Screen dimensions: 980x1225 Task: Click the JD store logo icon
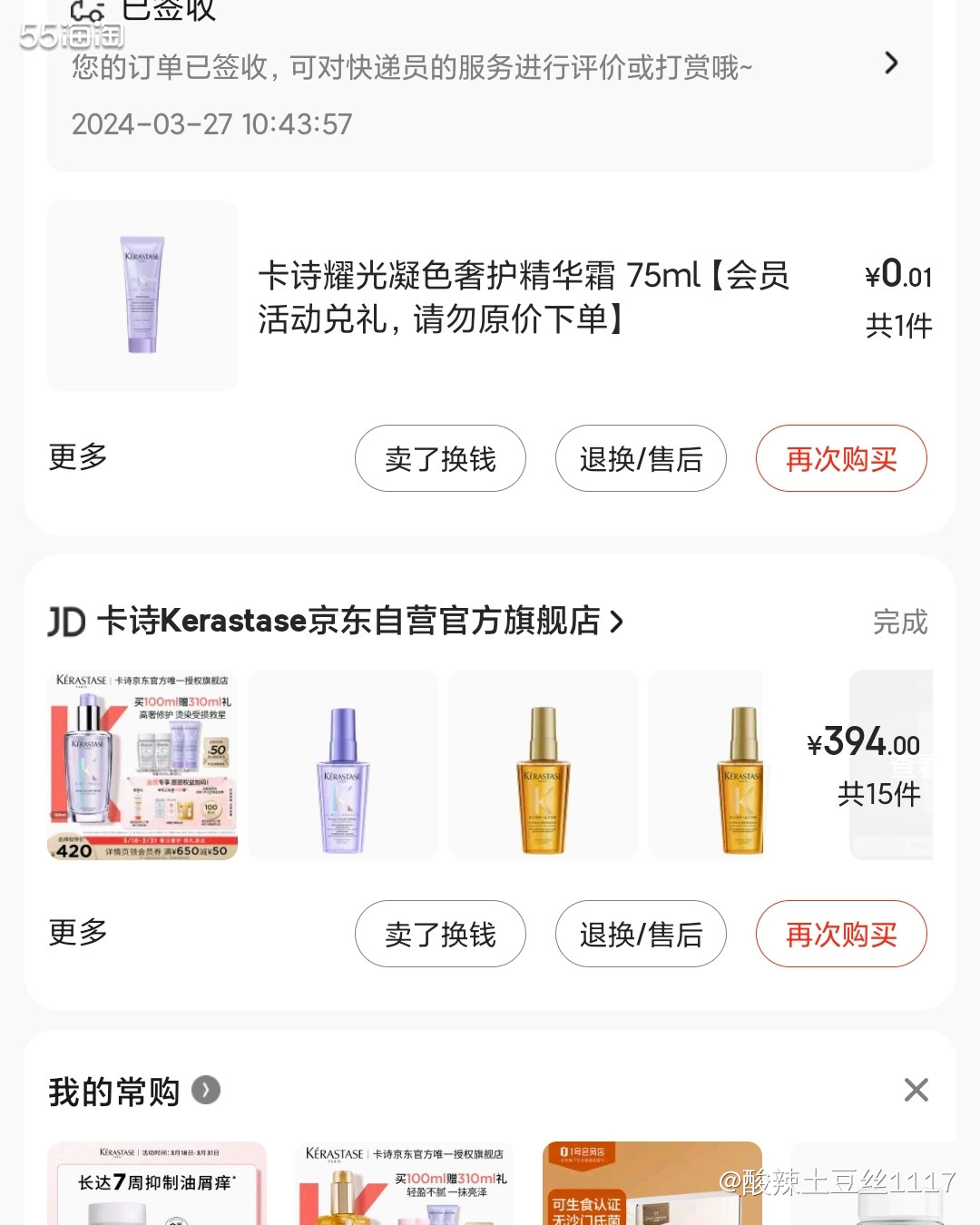[x=65, y=621]
